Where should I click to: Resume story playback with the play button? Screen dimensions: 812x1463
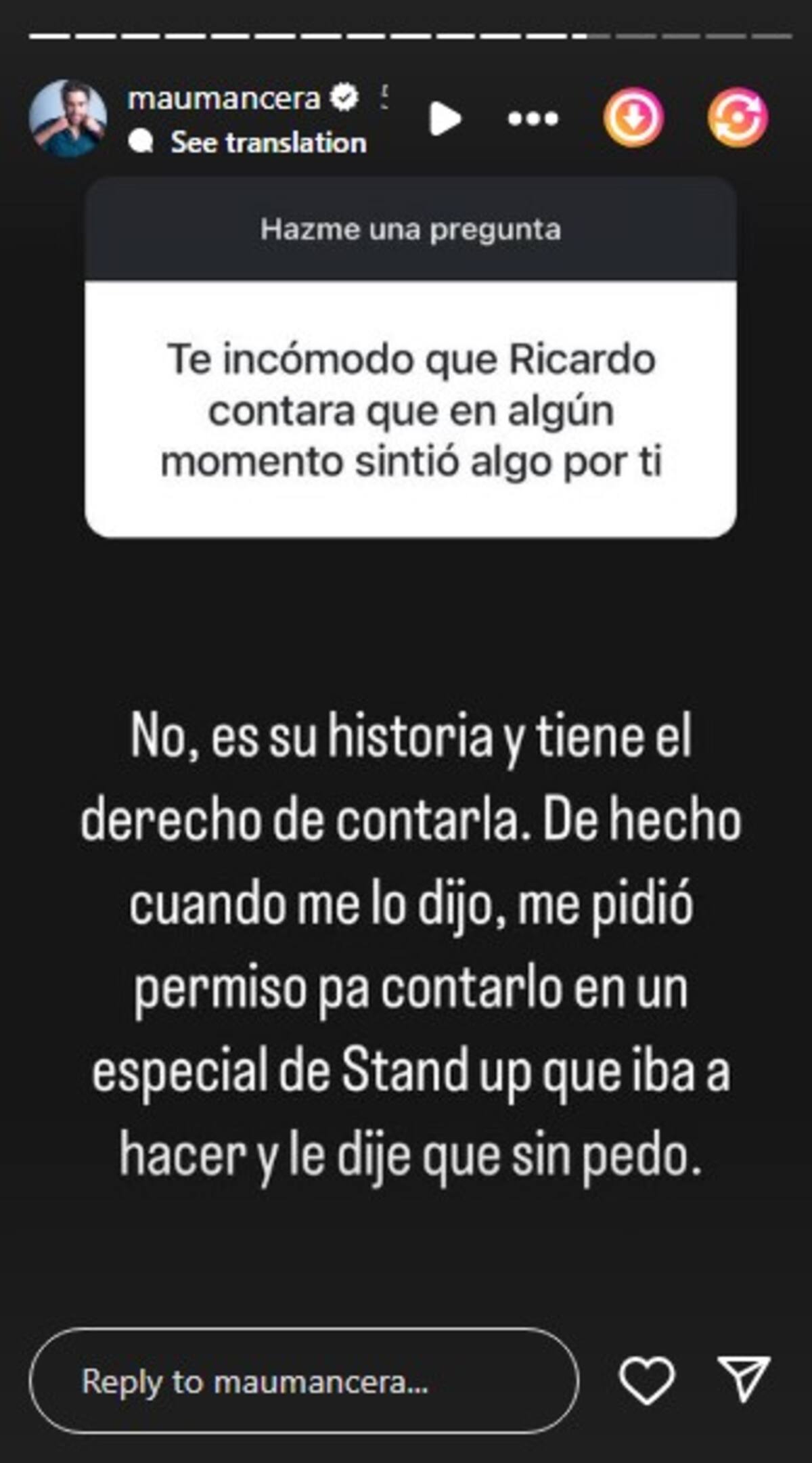445,119
